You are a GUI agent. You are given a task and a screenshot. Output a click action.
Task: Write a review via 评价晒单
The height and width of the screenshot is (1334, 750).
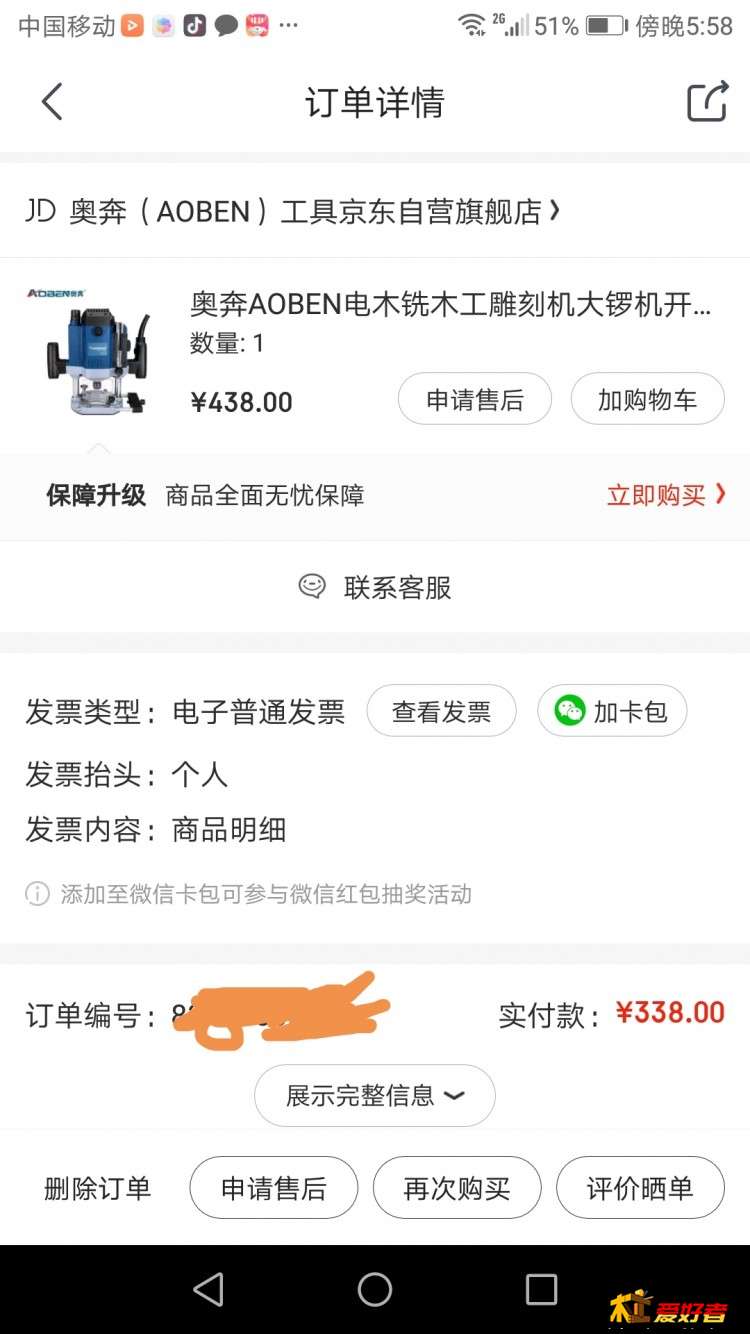coord(640,1188)
